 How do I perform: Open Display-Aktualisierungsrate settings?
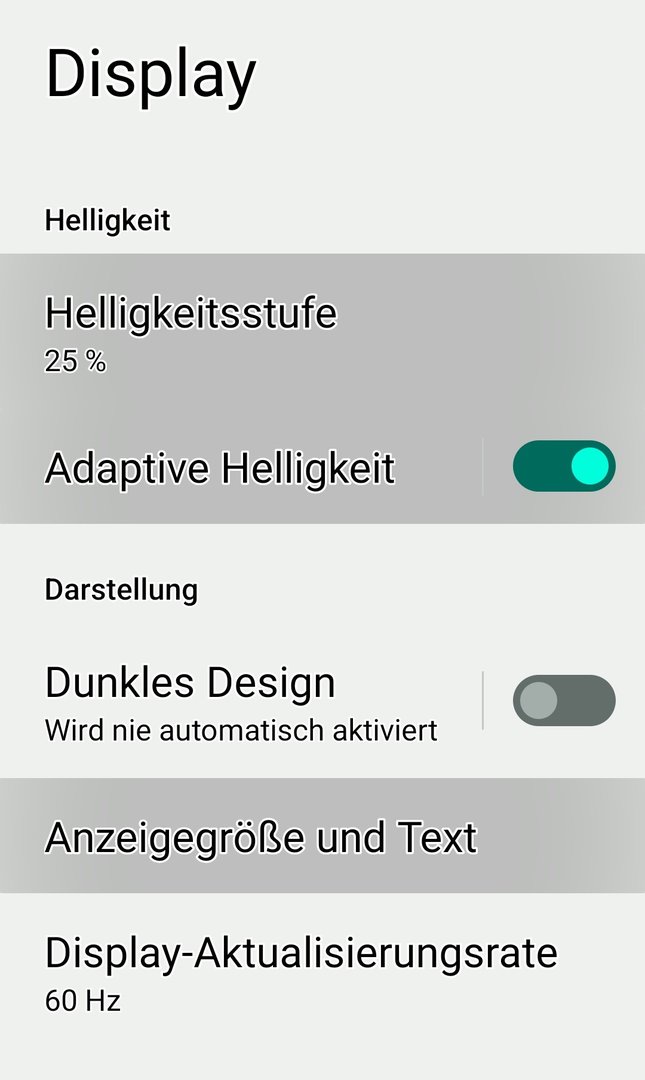coord(300,971)
